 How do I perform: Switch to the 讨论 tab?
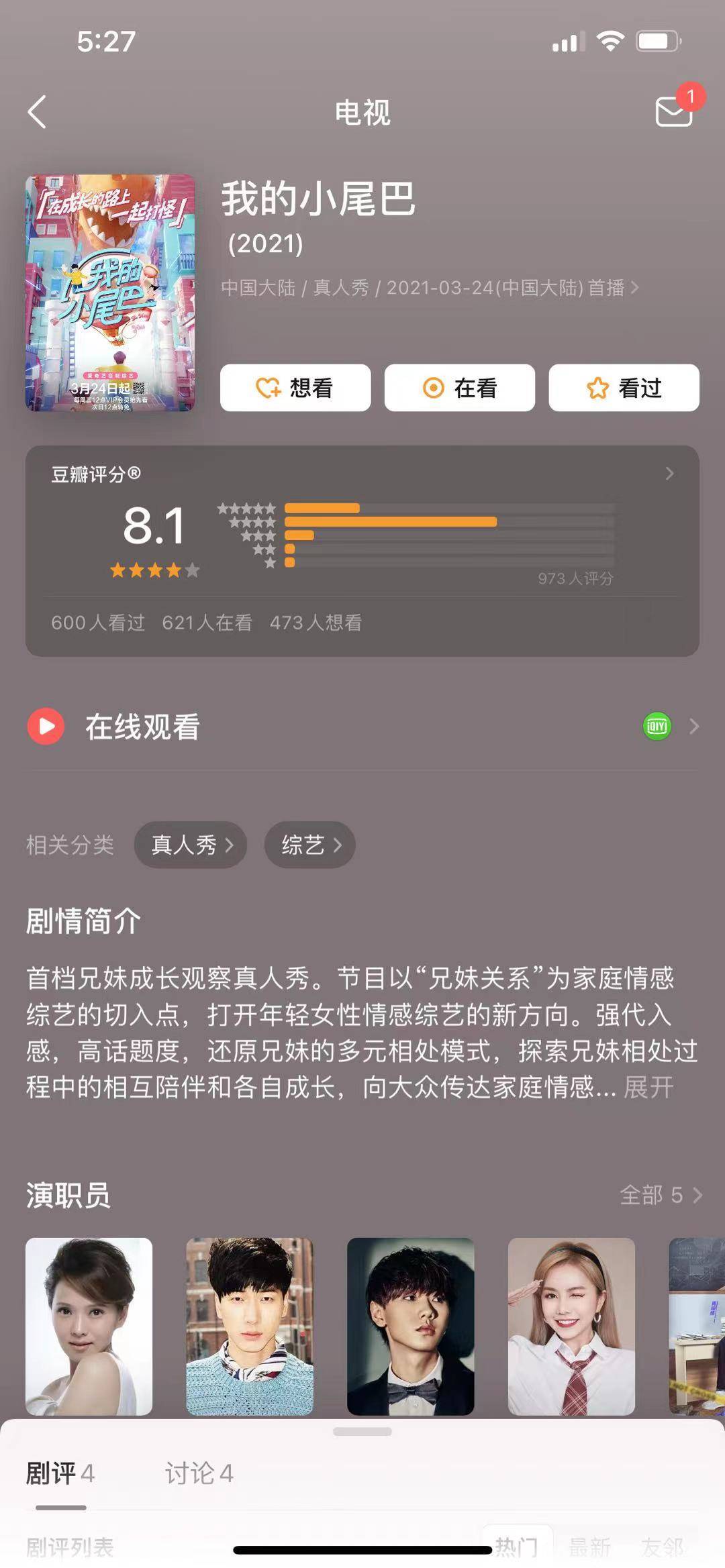(x=199, y=1473)
